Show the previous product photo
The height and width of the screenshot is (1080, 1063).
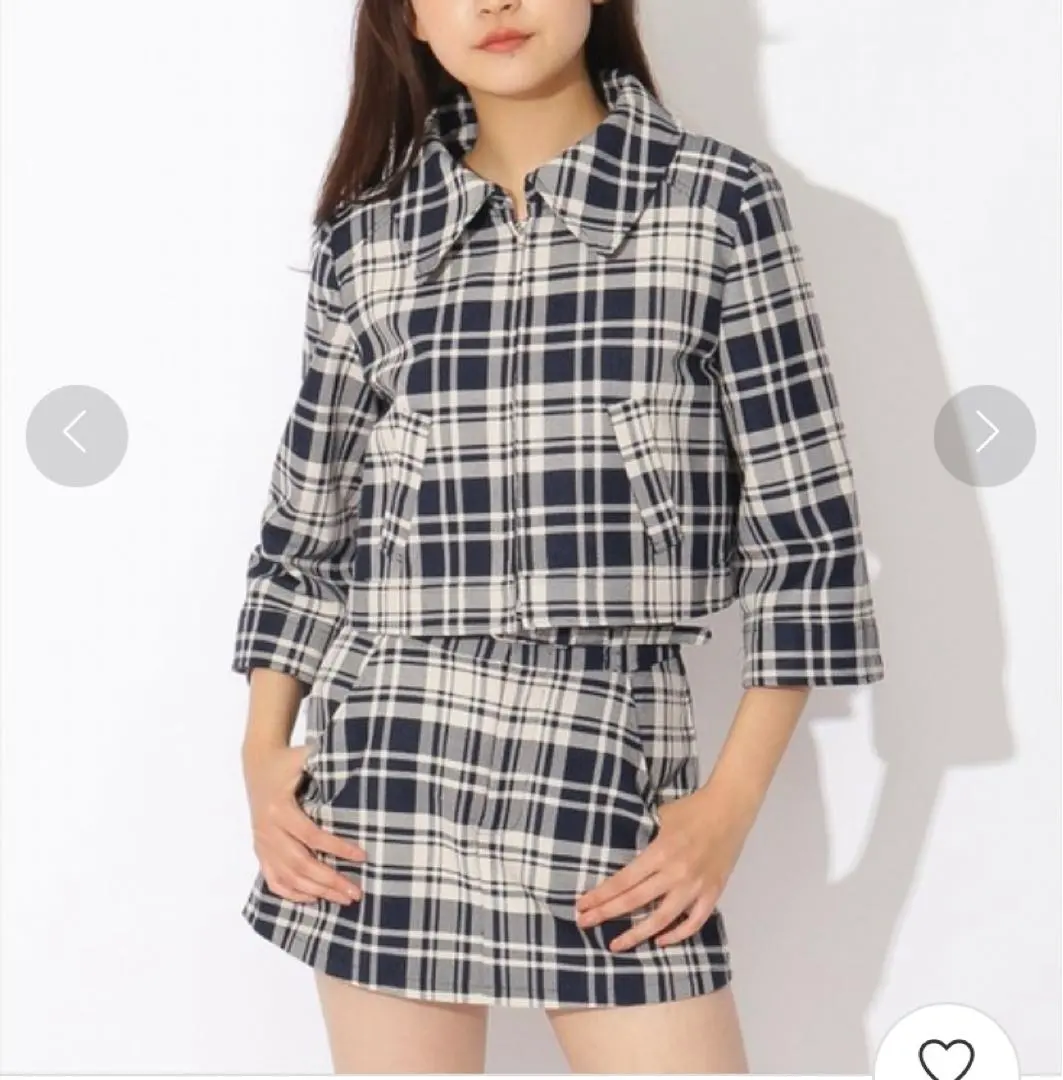[x=77, y=435]
